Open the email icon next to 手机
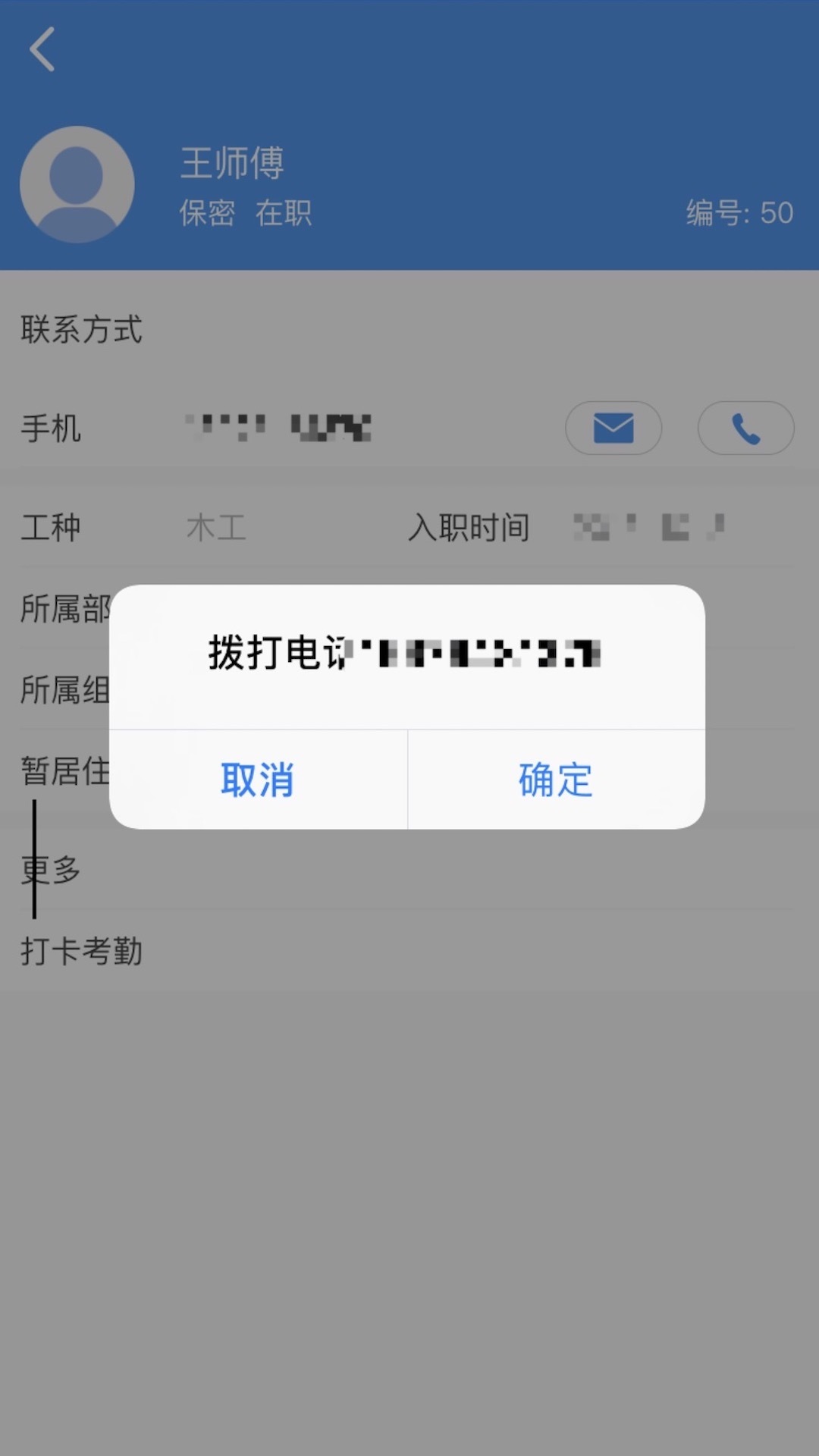Image resolution: width=819 pixels, height=1456 pixels. click(614, 428)
